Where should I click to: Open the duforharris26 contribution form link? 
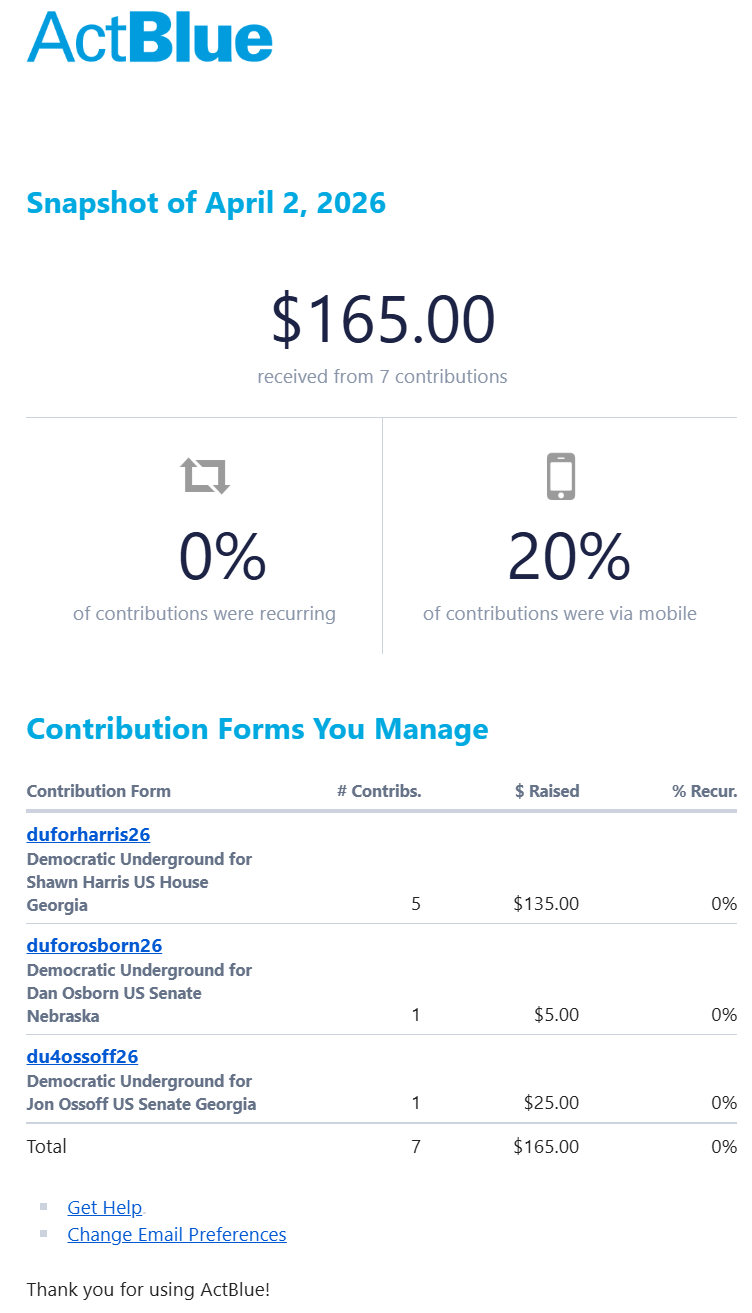point(88,834)
